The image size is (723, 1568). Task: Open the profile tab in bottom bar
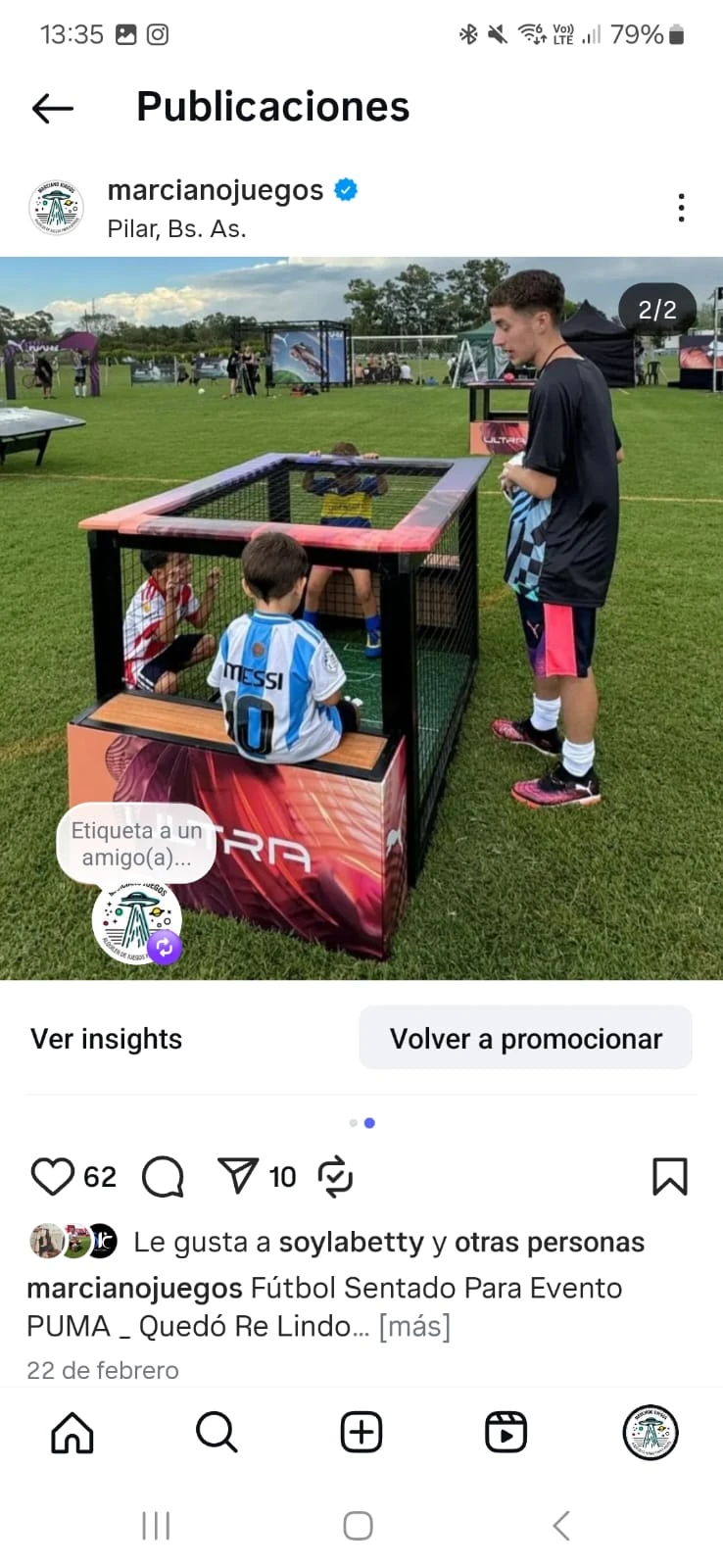tap(651, 1433)
